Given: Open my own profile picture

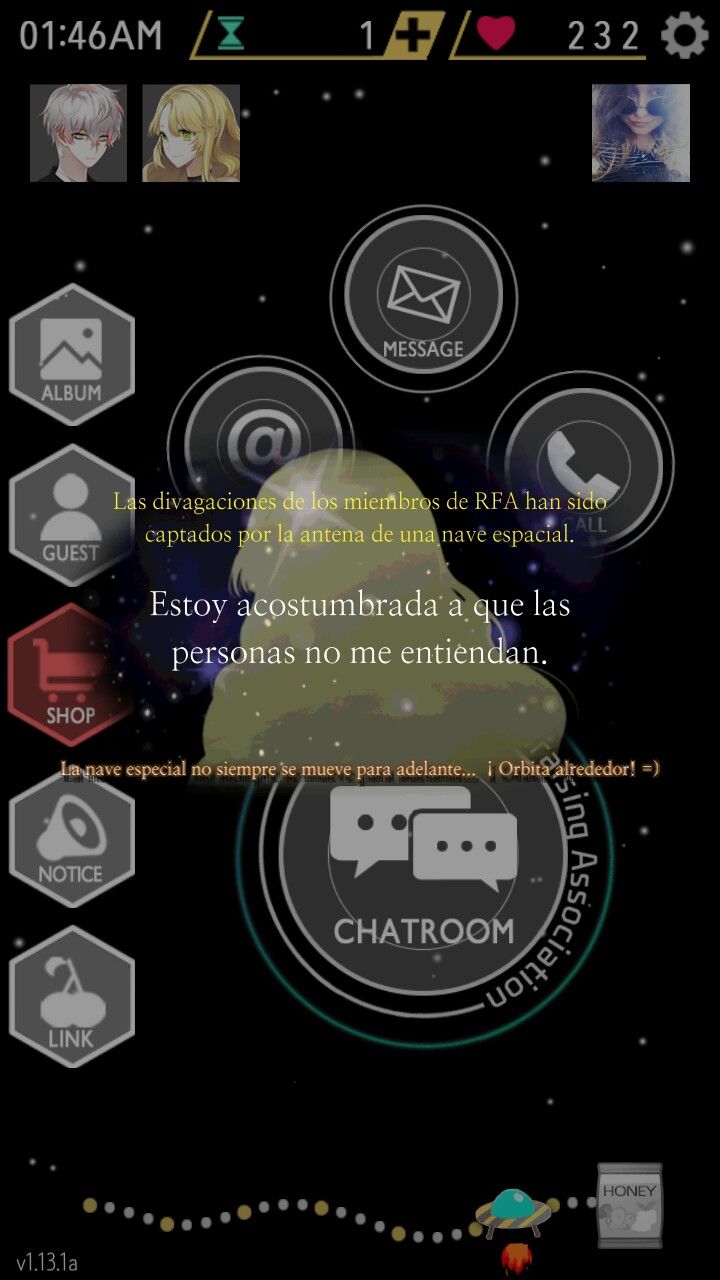Looking at the screenshot, I should point(641,133).
